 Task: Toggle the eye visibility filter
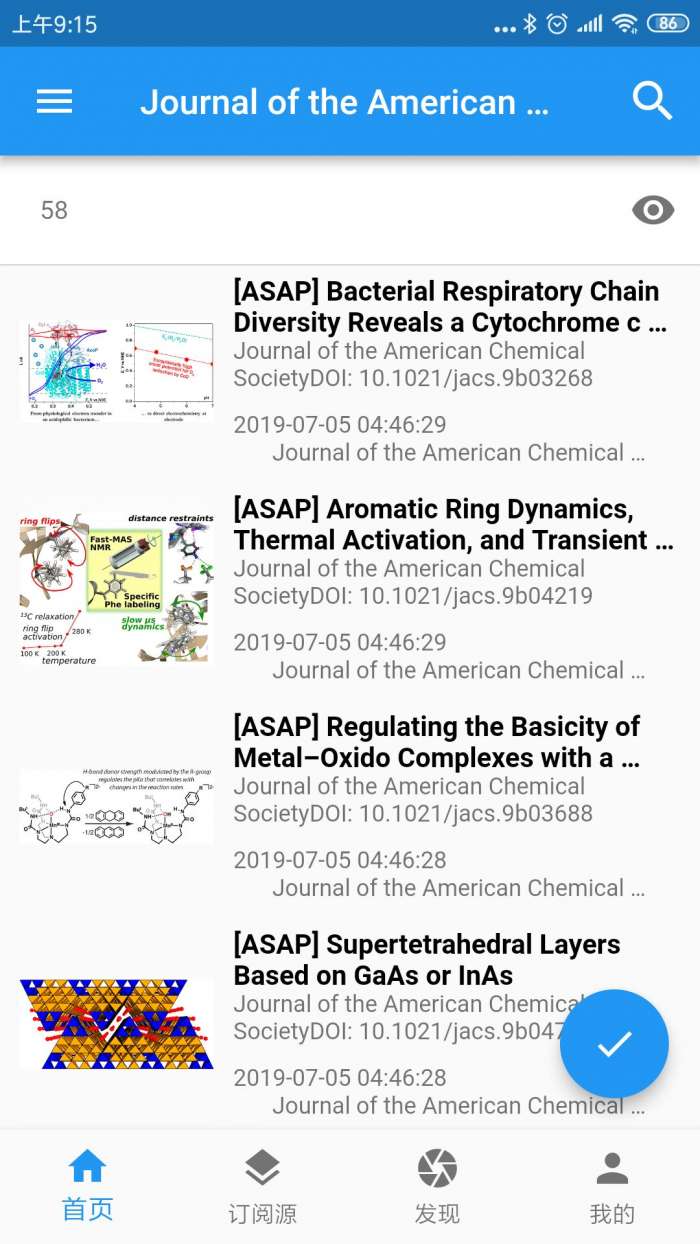(x=652, y=210)
